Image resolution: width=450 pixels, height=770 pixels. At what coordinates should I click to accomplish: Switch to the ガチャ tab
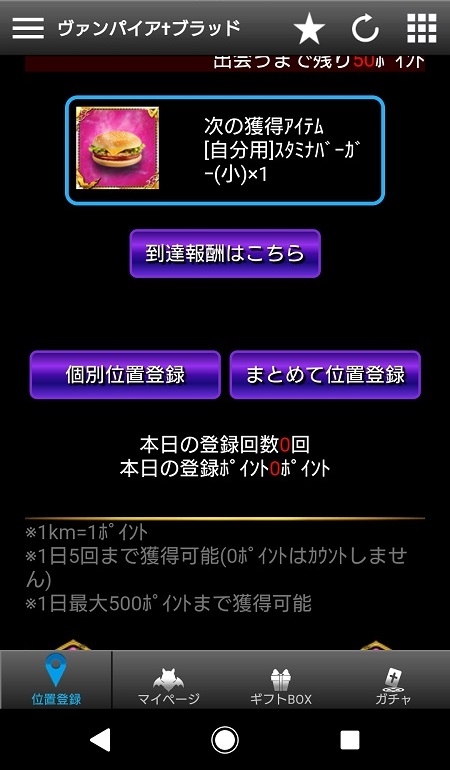[393, 680]
